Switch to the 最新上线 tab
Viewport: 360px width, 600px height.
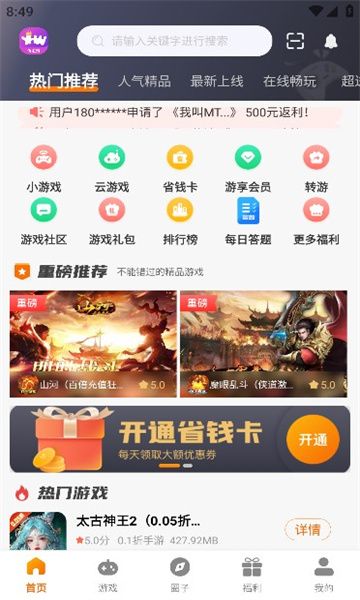tap(217, 81)
